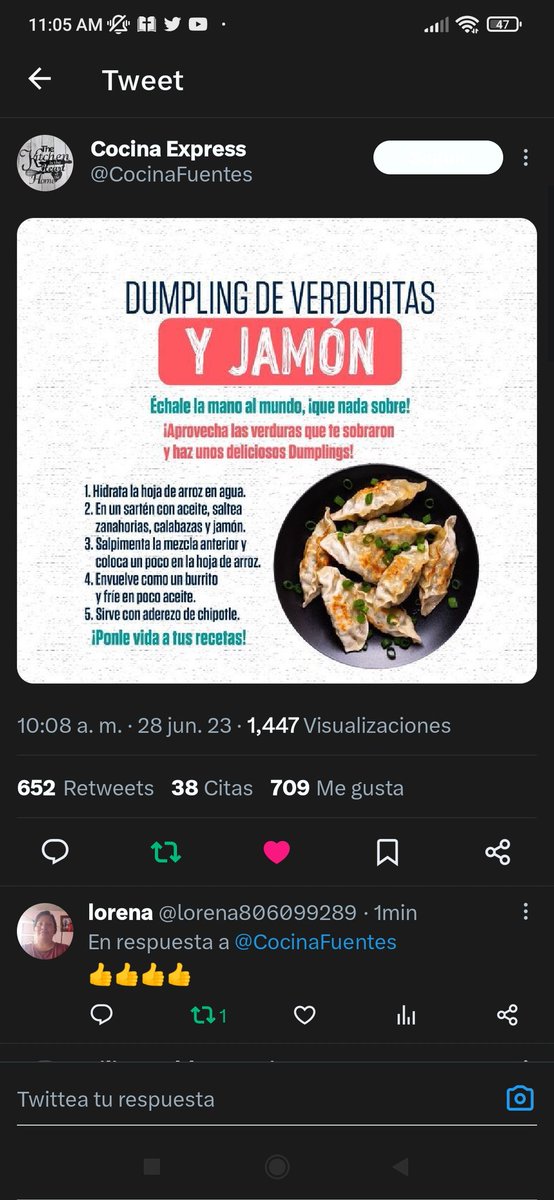554x1200 pixels.
Task: Reply to the Cocina Express tweet
Action: click(x=55, y=851)
